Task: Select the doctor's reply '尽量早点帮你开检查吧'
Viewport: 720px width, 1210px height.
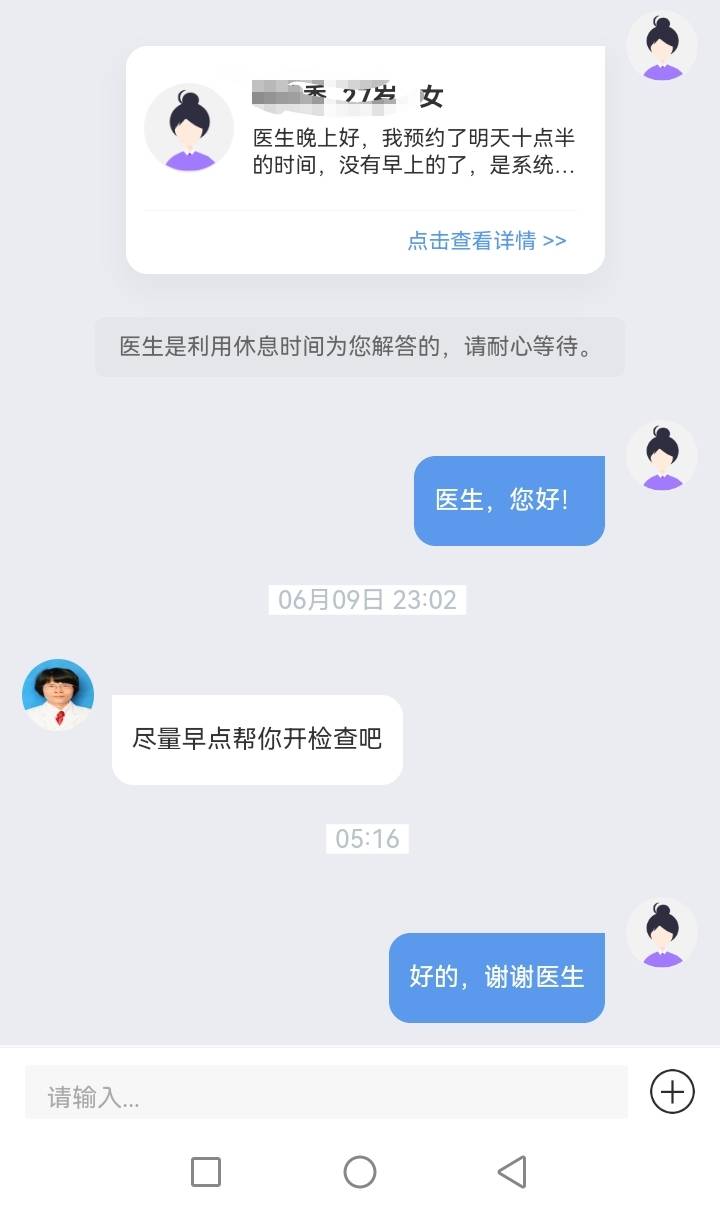Action: point(257,739)
